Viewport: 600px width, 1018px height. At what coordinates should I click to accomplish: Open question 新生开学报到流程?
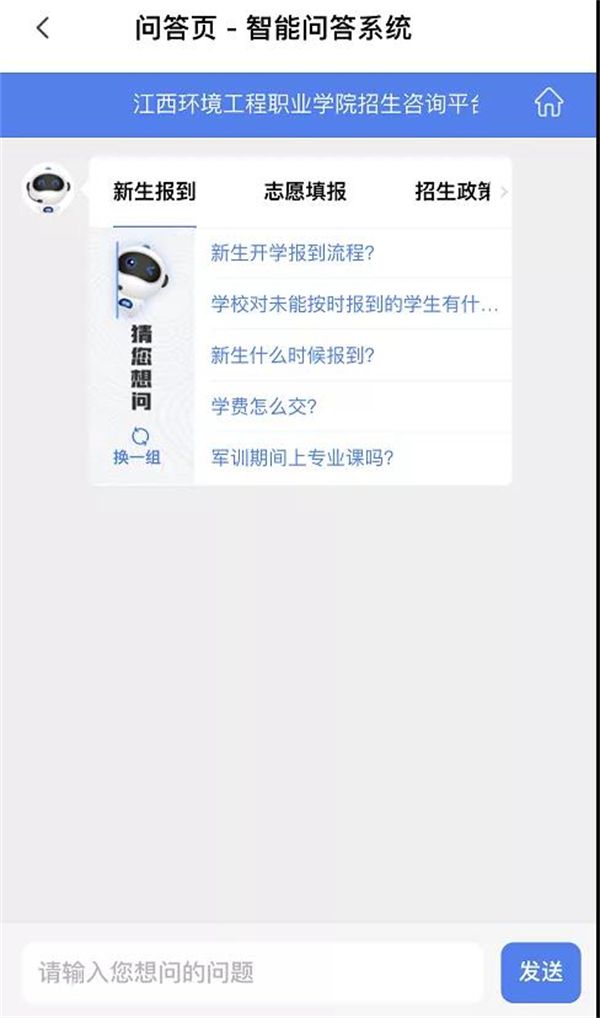tap(292, 253)
